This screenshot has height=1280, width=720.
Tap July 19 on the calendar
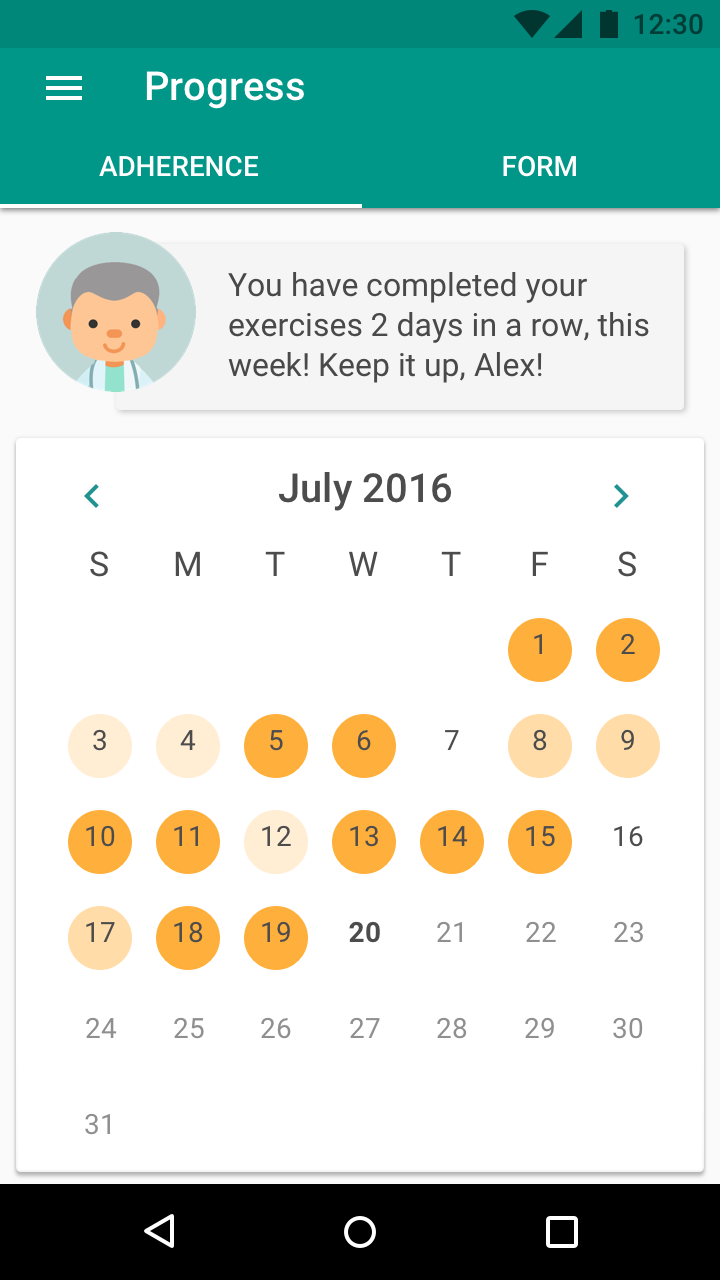pos(276,938)
